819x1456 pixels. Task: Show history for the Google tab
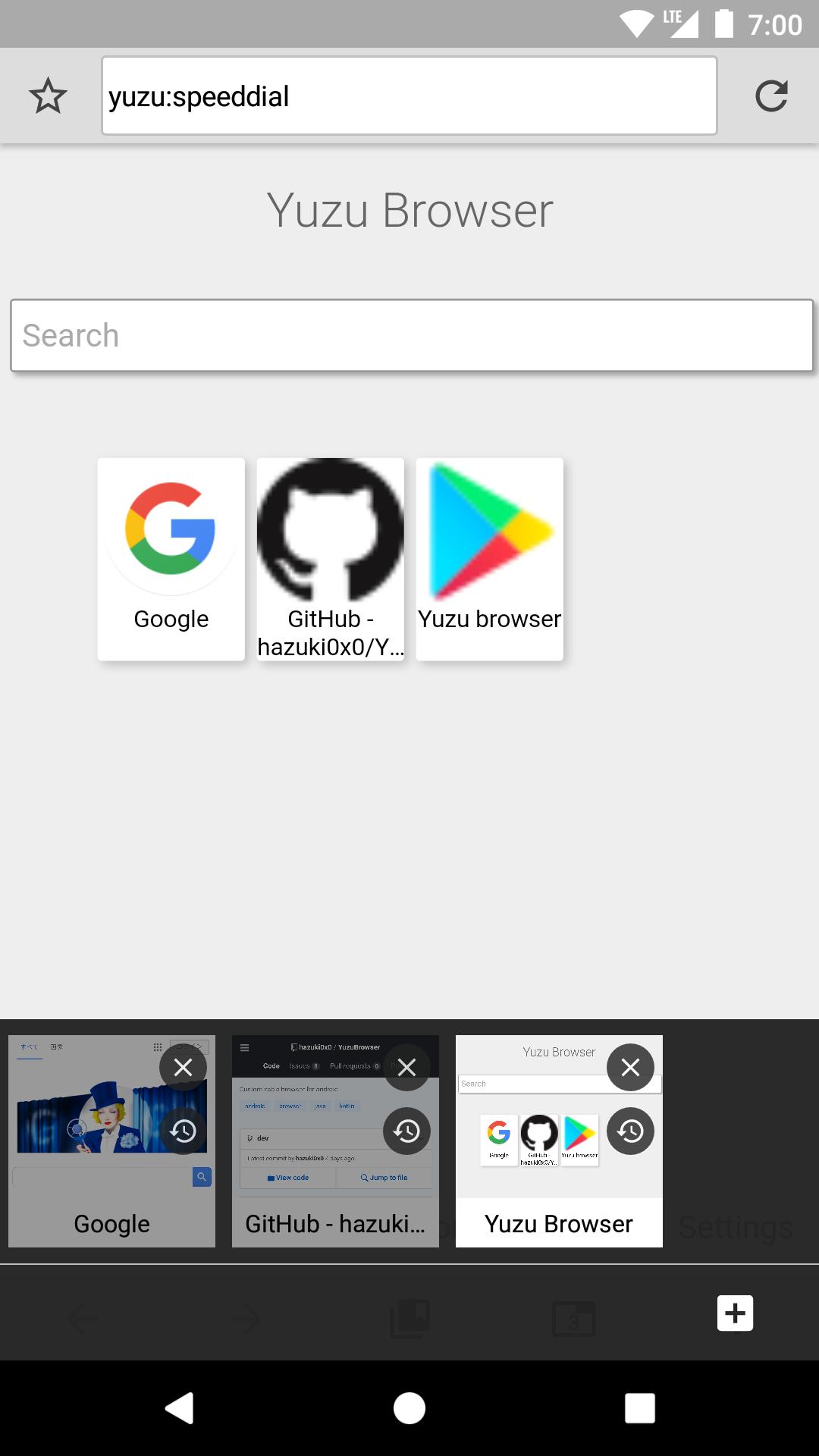coord(183,1131)
